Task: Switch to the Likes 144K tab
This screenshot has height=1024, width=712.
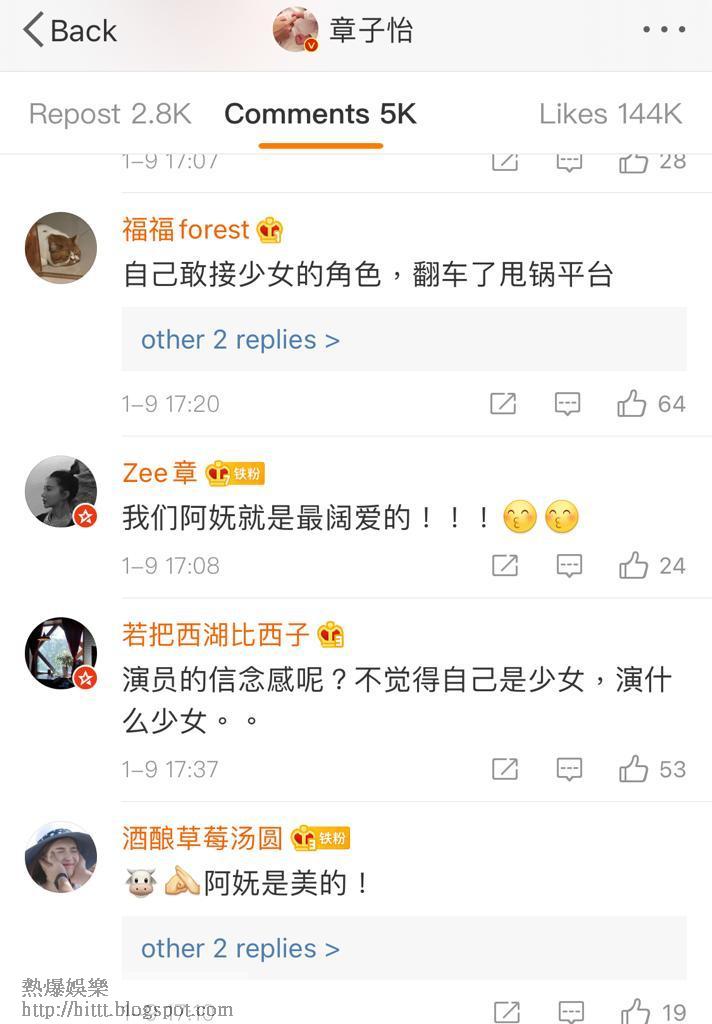Action: point(610,114)
